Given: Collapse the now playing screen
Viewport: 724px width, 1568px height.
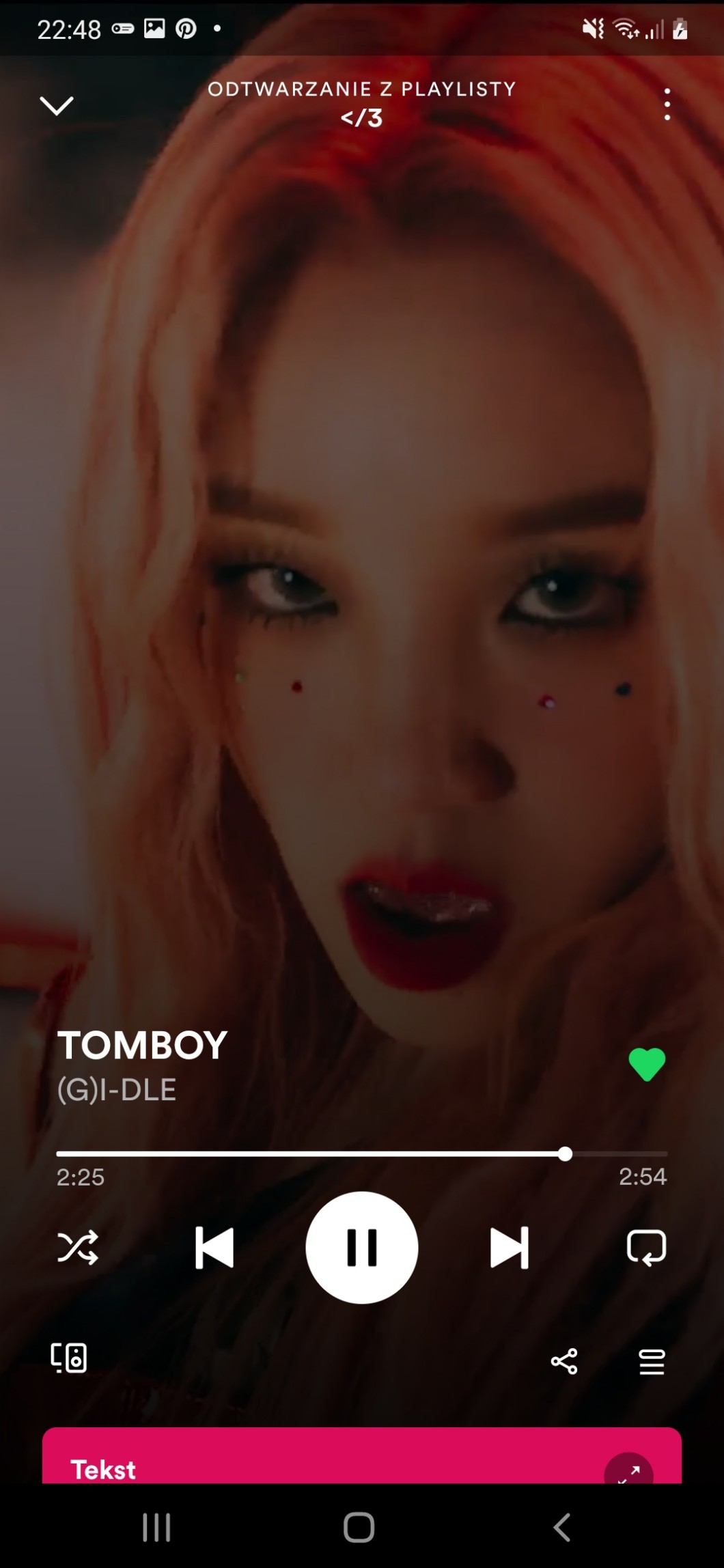Looking at the screenshot, I should (x=56, y=105).
